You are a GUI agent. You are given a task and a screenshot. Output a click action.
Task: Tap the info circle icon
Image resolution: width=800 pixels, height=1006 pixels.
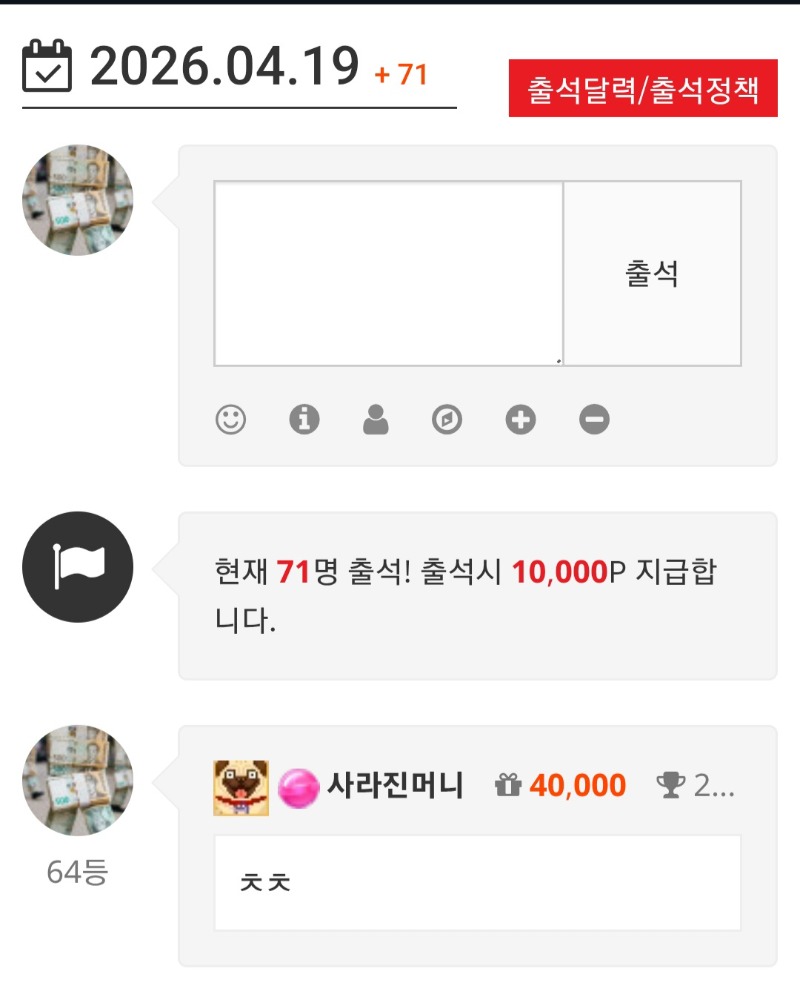pyautogui.click(x=304, y=420)
